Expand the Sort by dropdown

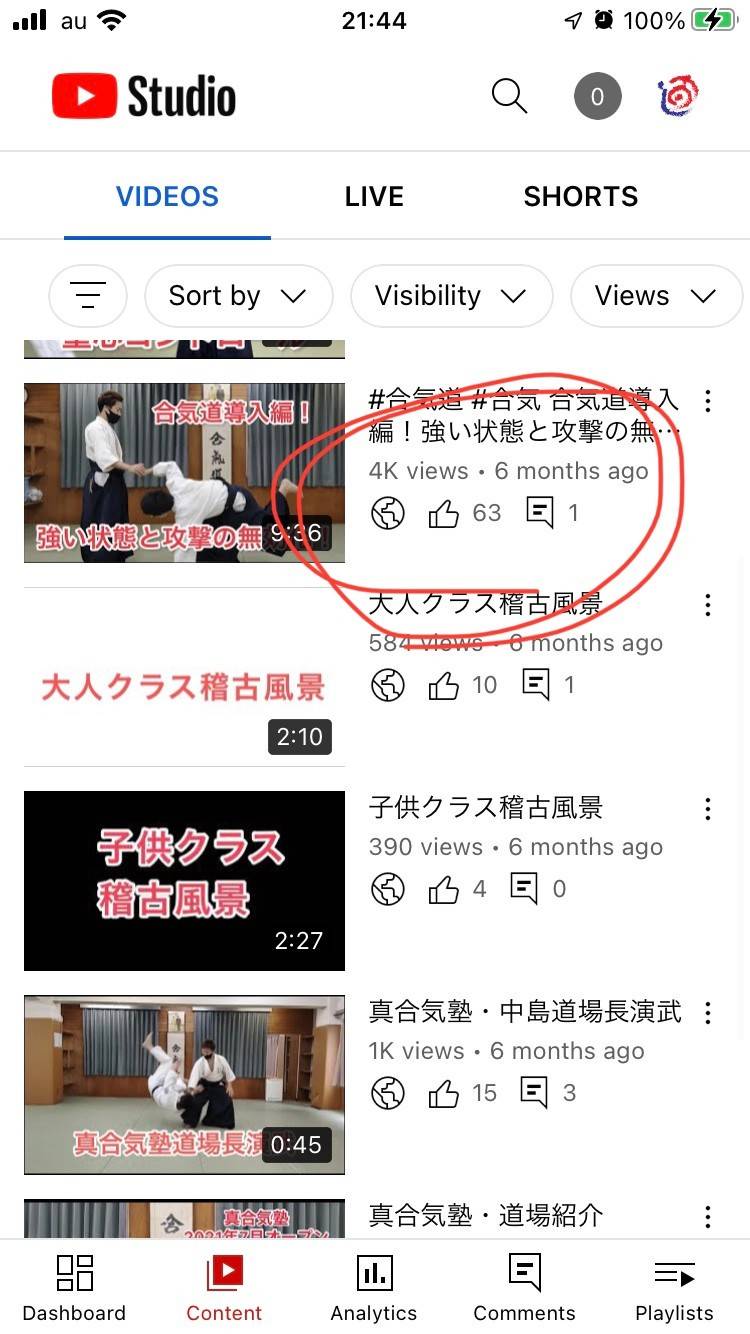(238, 296)
